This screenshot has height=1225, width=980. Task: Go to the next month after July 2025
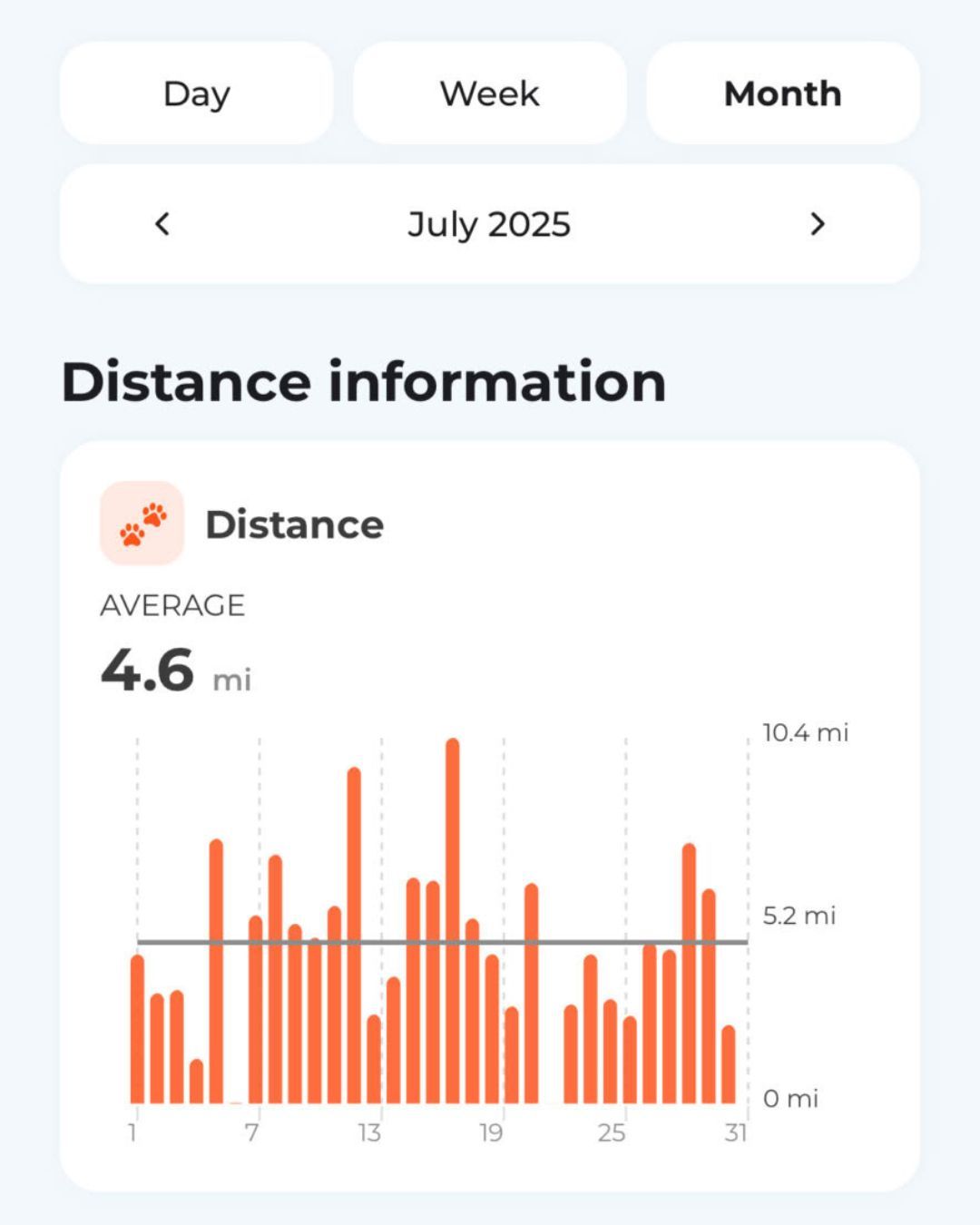coord(817,224)
